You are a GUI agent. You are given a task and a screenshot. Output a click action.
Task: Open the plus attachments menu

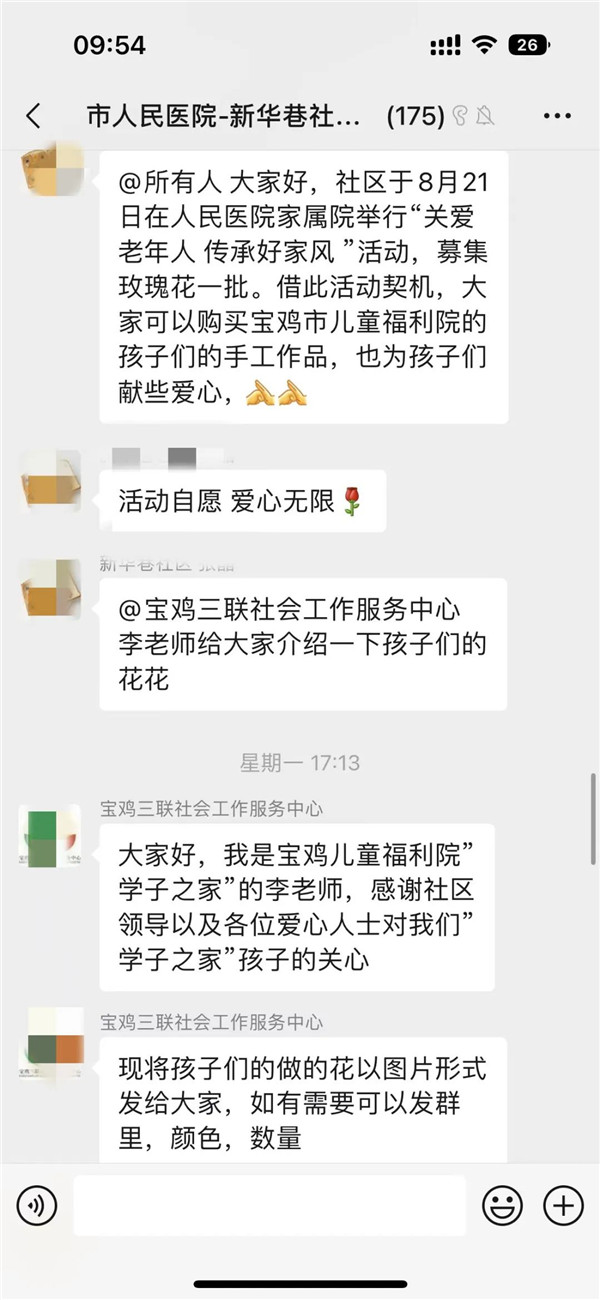point(563,1206)
